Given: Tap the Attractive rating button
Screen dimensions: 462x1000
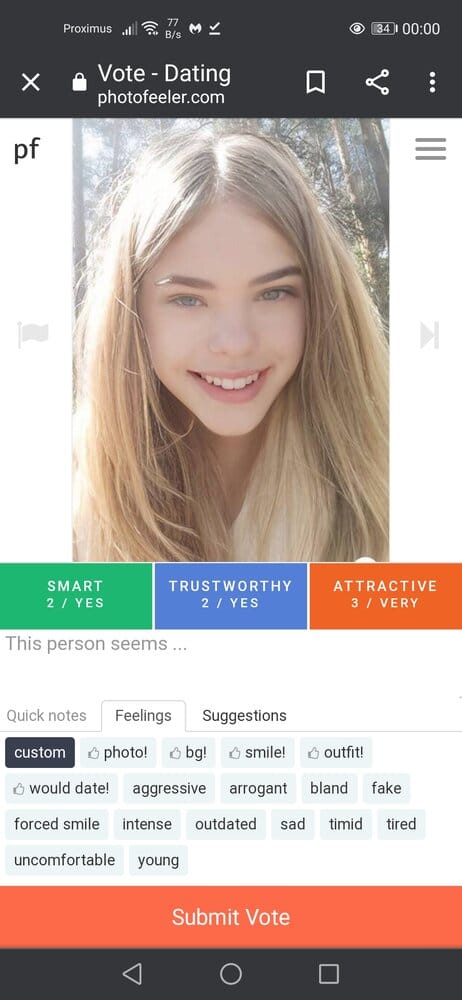Looking at the screenshot, I should (x=385, y=596).
